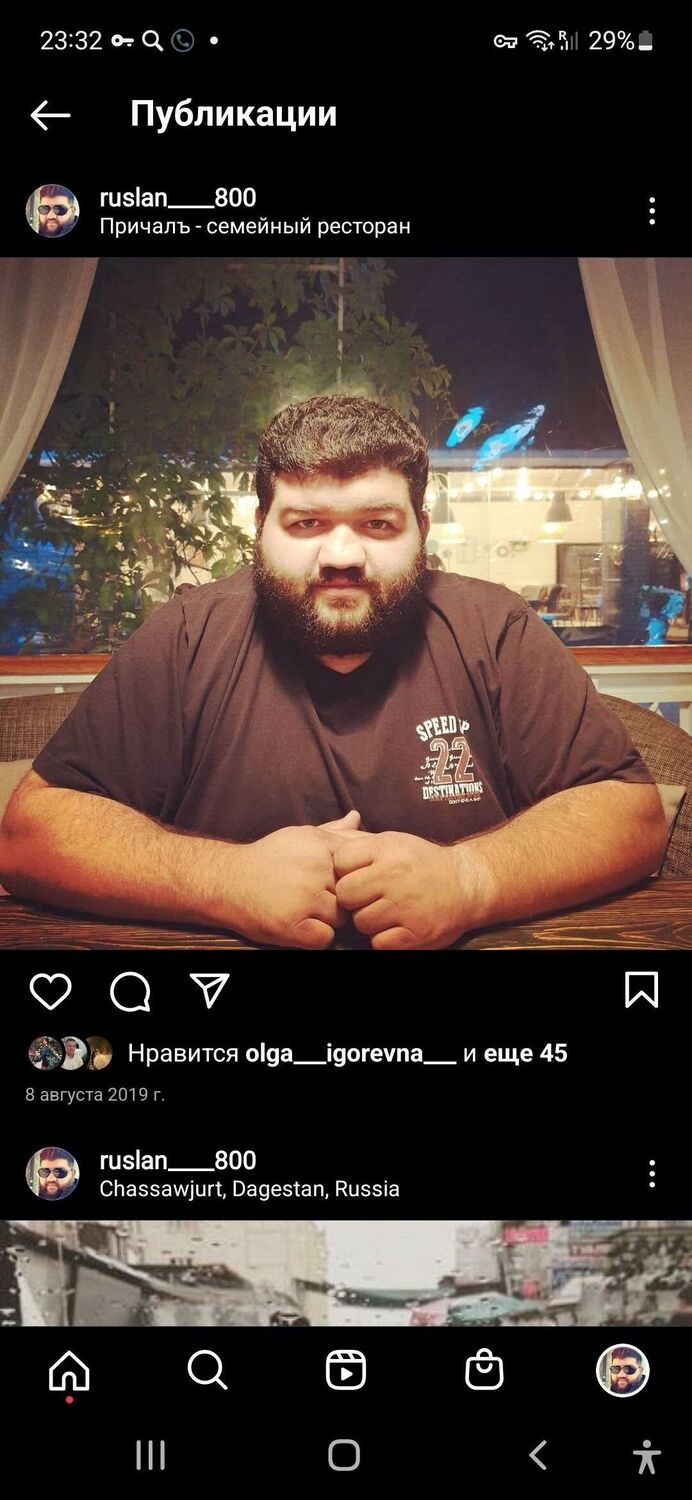Go back from the Публикации screen
692x1500 pixels.
[x=50, y=116]
